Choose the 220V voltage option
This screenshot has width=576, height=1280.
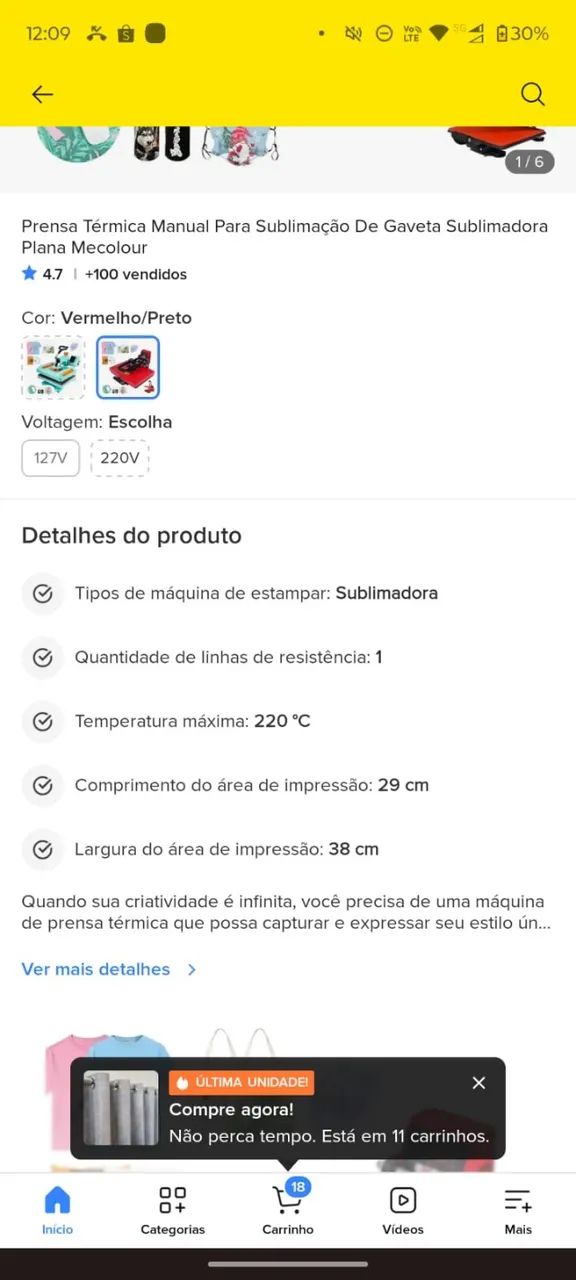(x=120, y=458)
